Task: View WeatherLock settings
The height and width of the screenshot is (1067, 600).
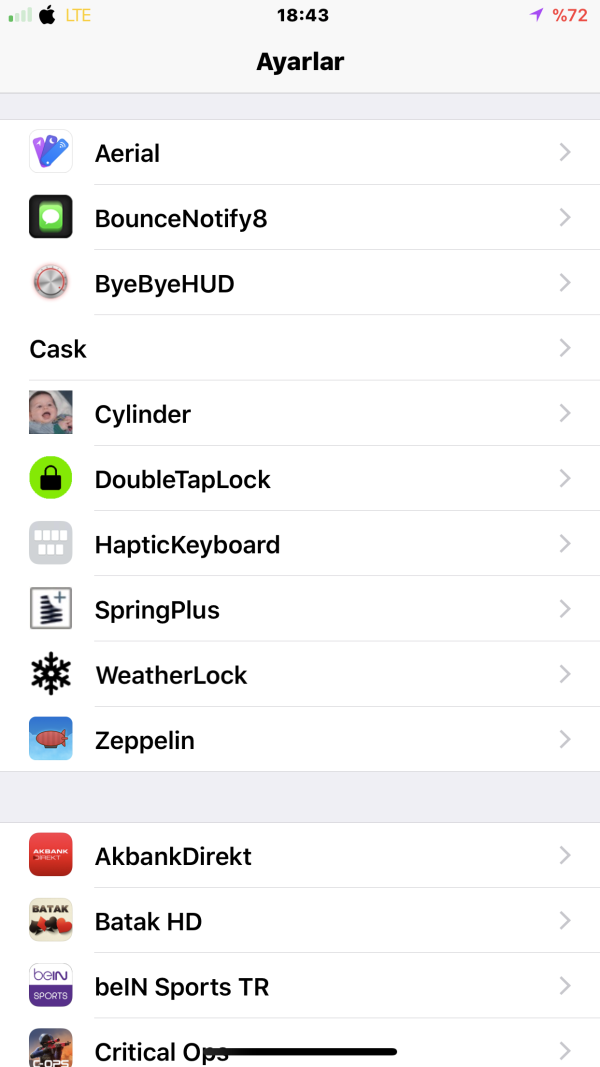Action: click(300, 674)
